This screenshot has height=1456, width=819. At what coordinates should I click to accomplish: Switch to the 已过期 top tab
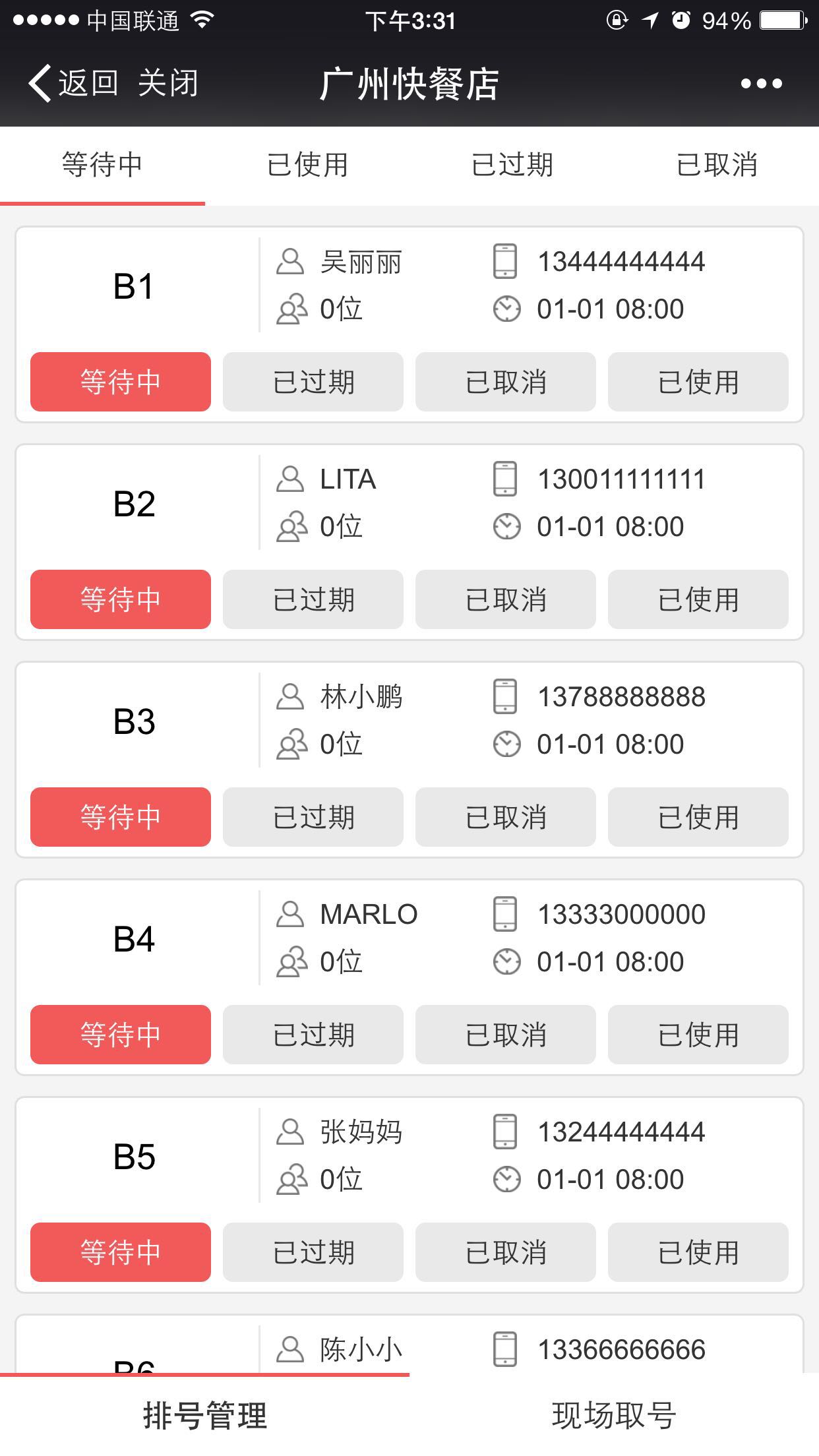click(x=512, y=165)
